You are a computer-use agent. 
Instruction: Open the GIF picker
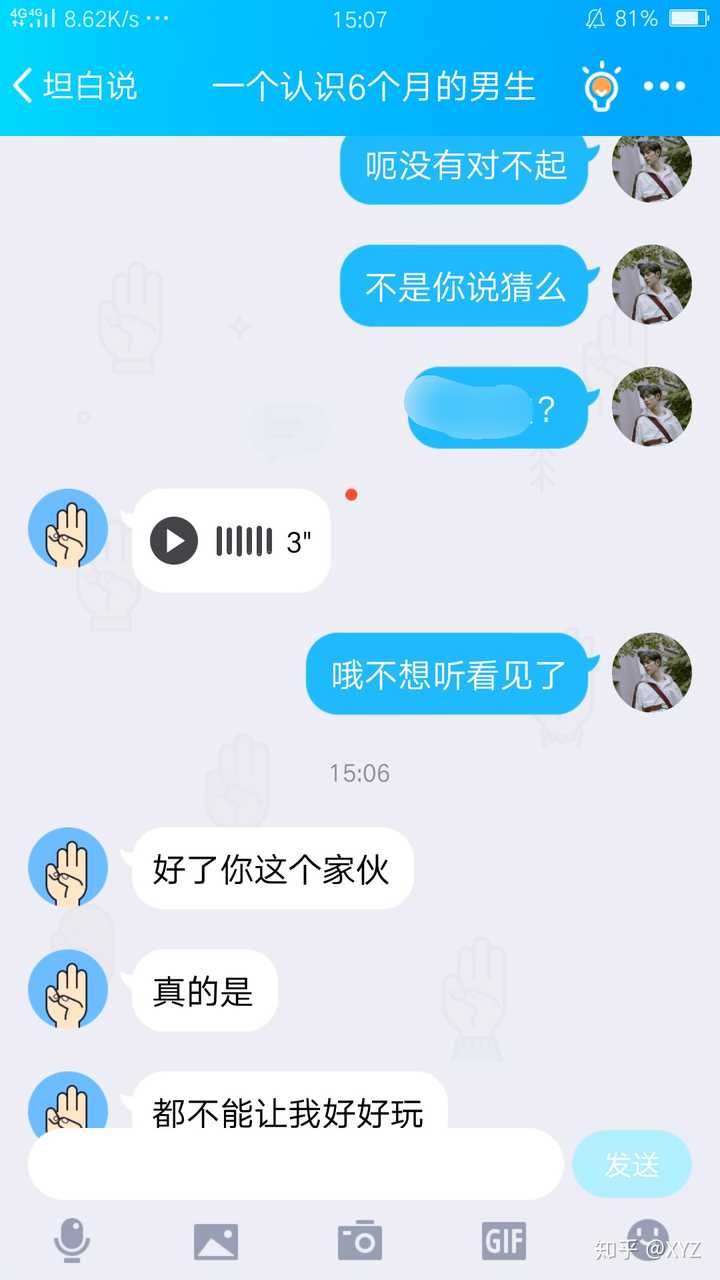(503, 1241)
